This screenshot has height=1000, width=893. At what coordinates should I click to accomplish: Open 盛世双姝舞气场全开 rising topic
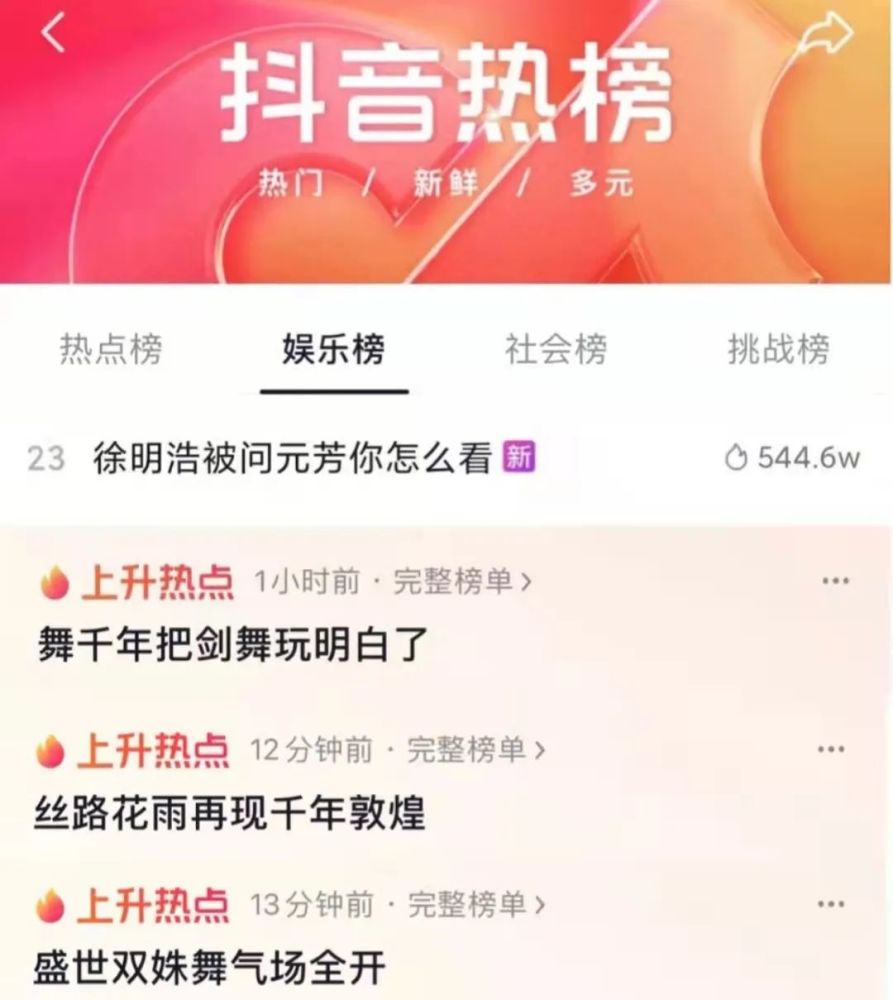pos(210,969)
